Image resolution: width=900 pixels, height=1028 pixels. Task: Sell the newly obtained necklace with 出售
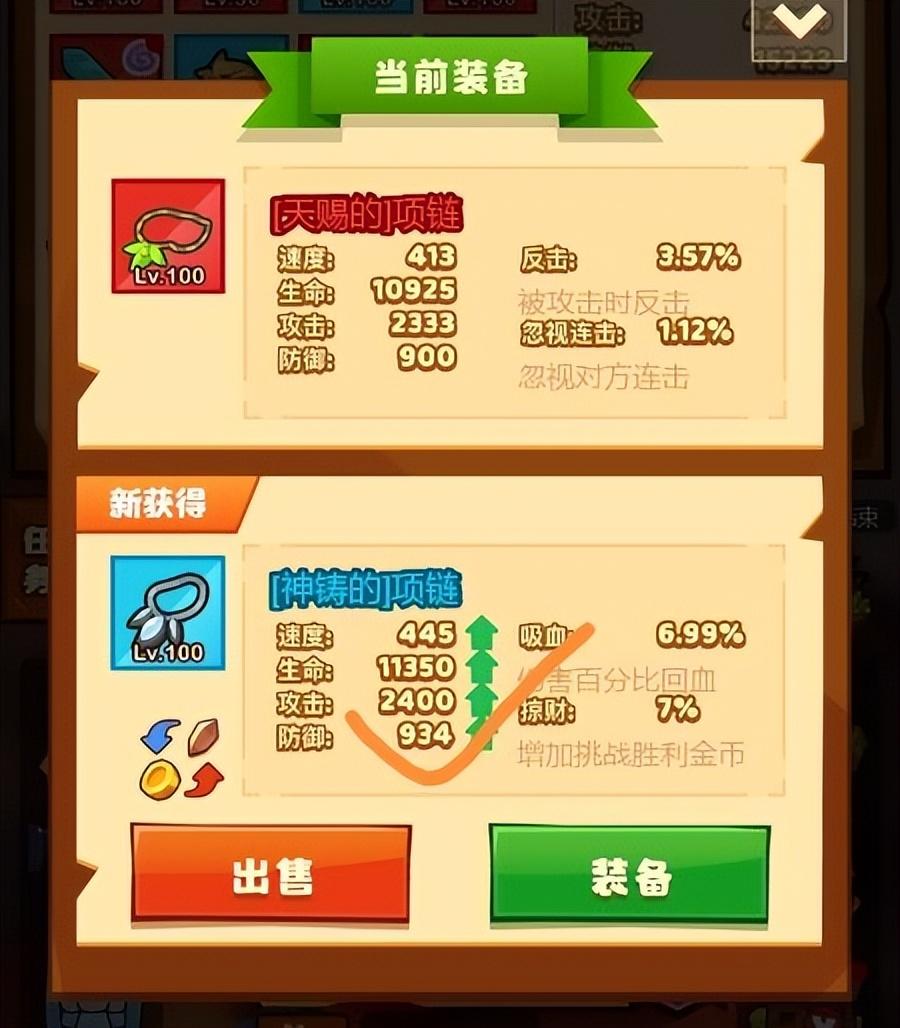271,874
